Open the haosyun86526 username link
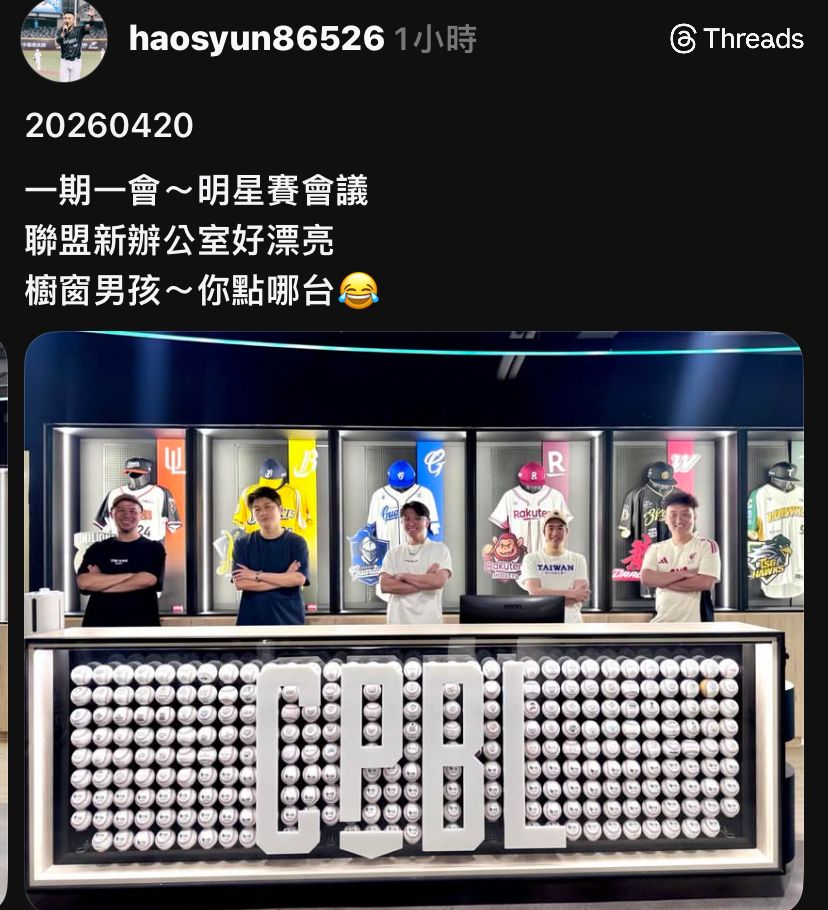828x910 pixels. (256, 39)
